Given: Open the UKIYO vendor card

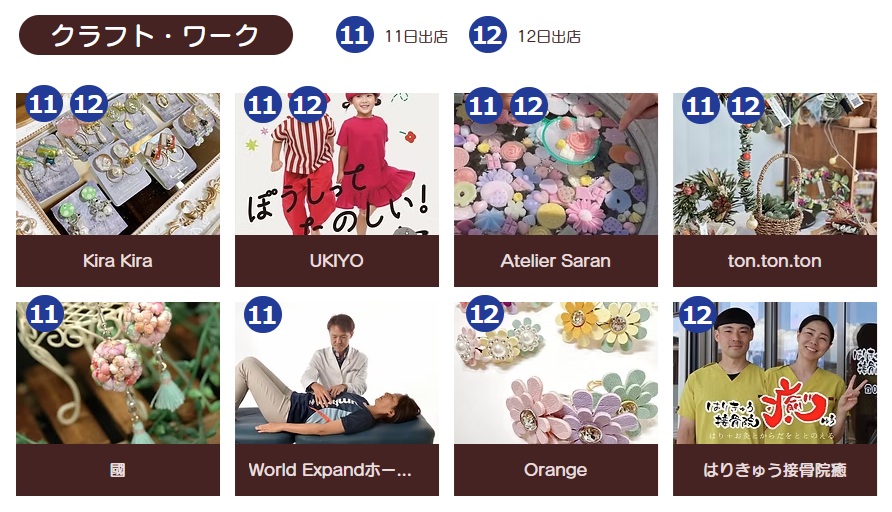Looking at the screenshot, I should [x=336, y=190].
